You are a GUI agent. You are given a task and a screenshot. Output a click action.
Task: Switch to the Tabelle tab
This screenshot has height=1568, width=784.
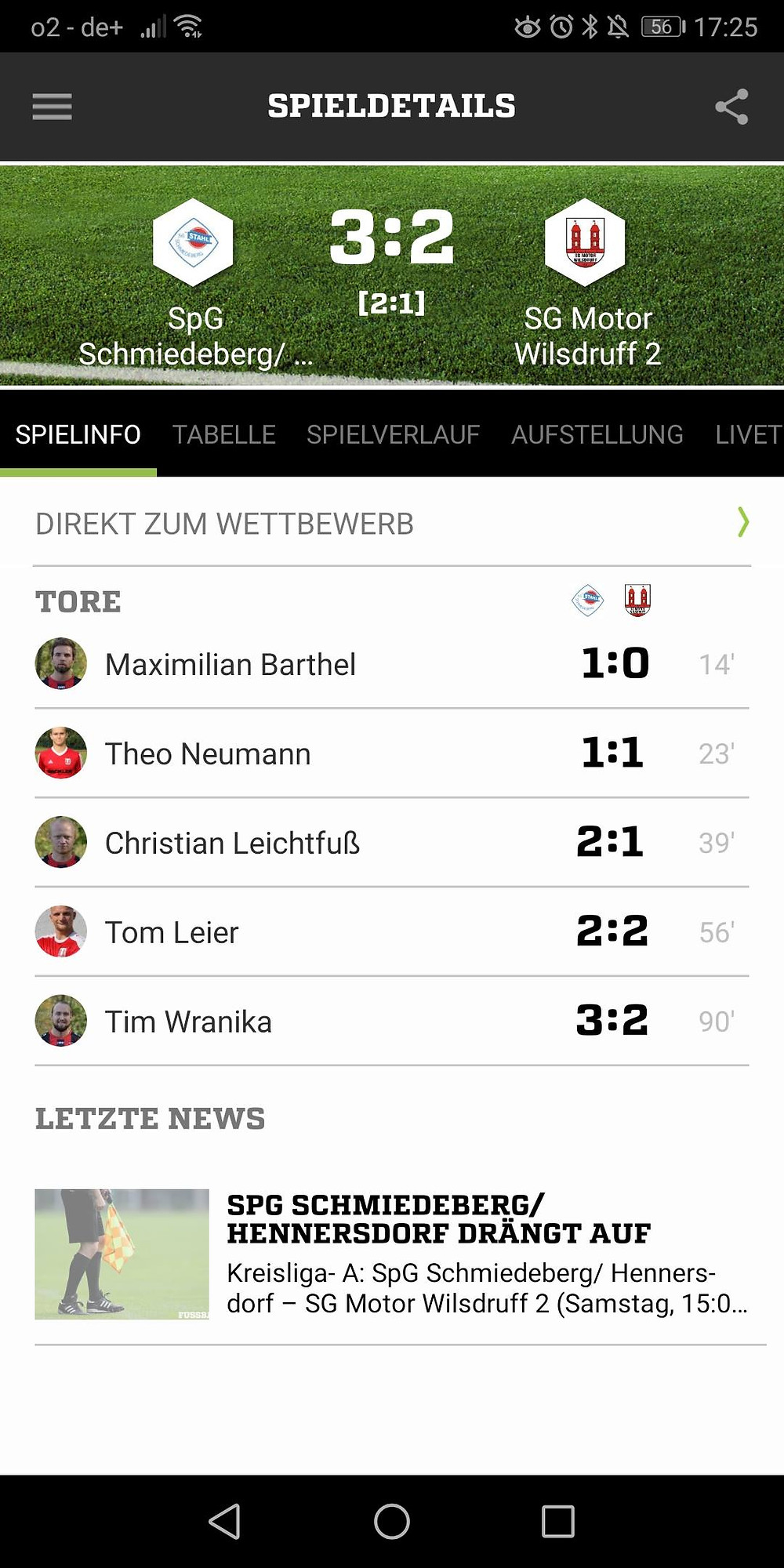click(224, 434)
